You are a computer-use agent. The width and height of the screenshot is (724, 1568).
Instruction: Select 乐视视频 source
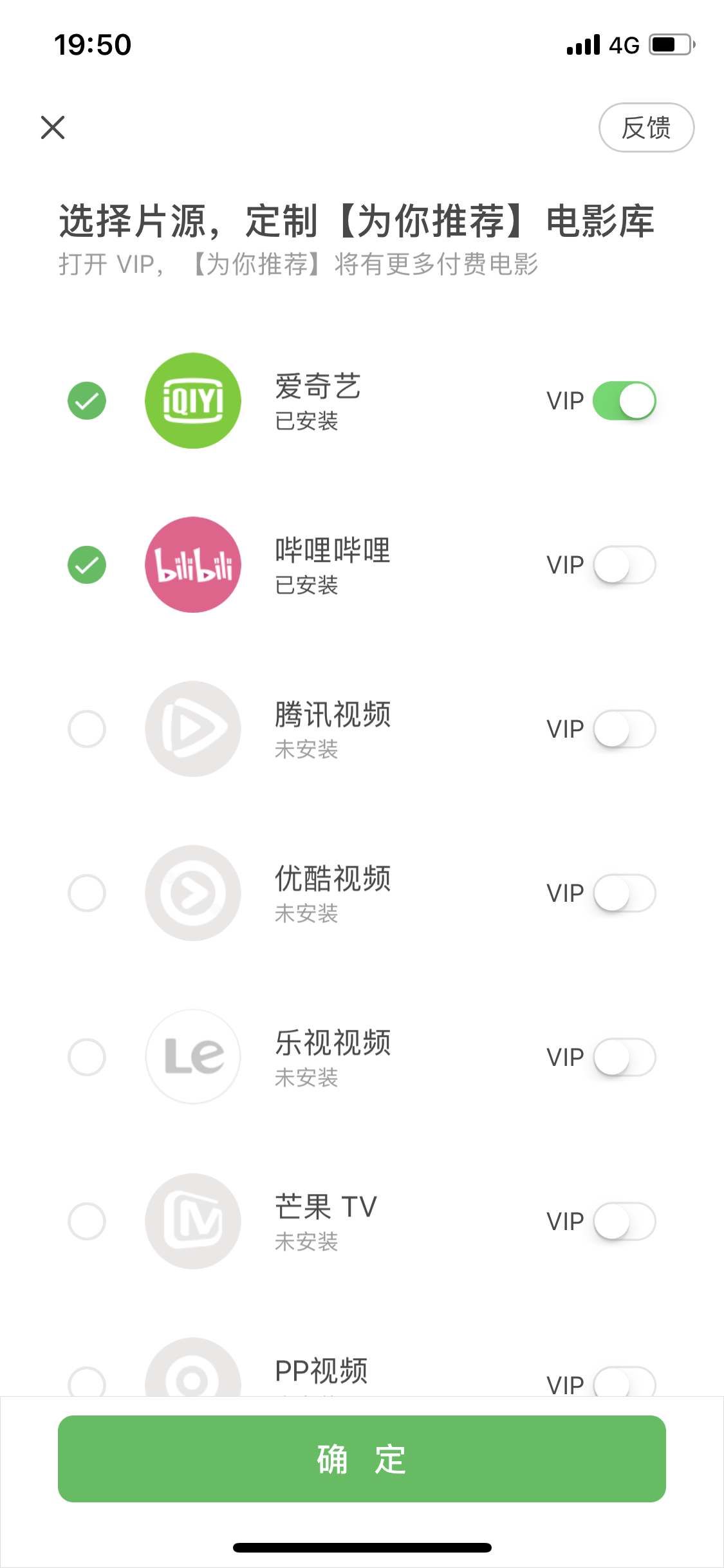tap(87, 1057)
